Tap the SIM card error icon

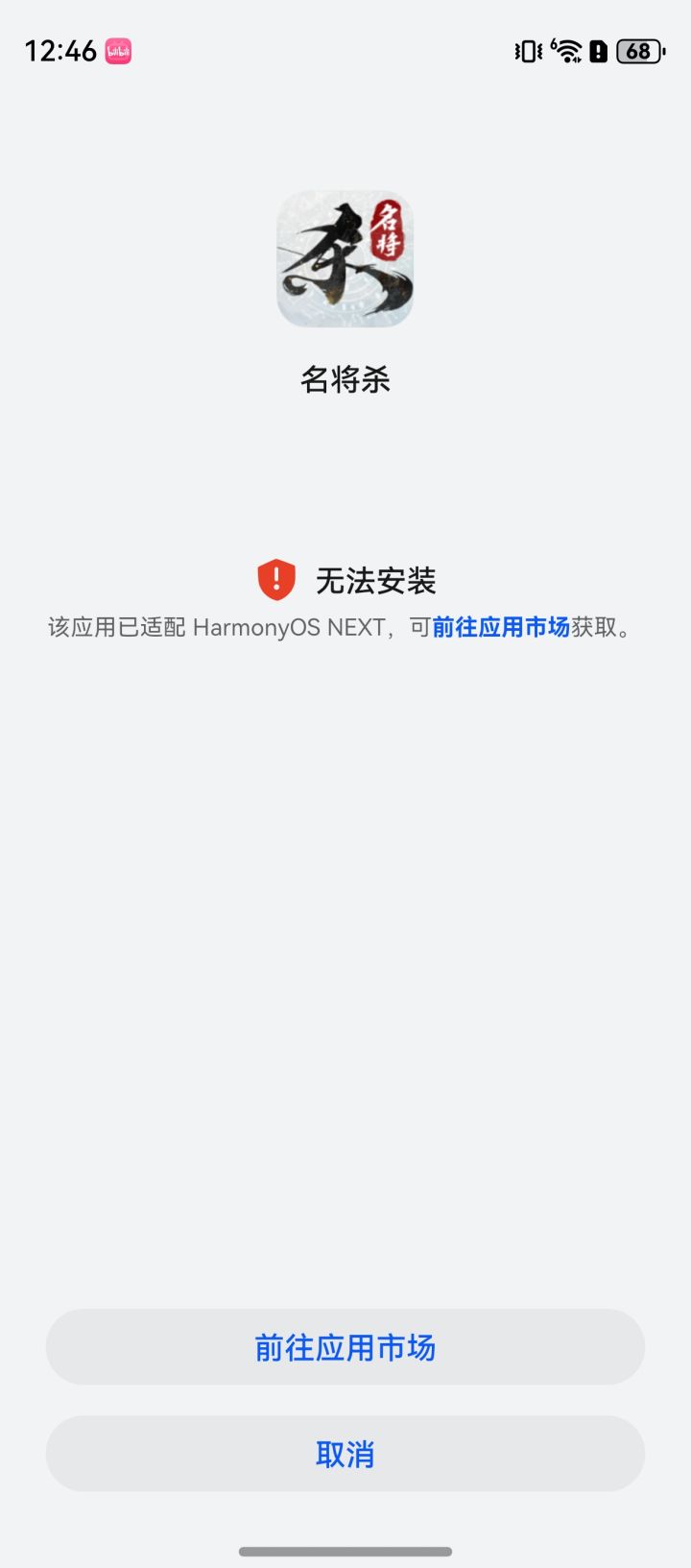[599, 51]
